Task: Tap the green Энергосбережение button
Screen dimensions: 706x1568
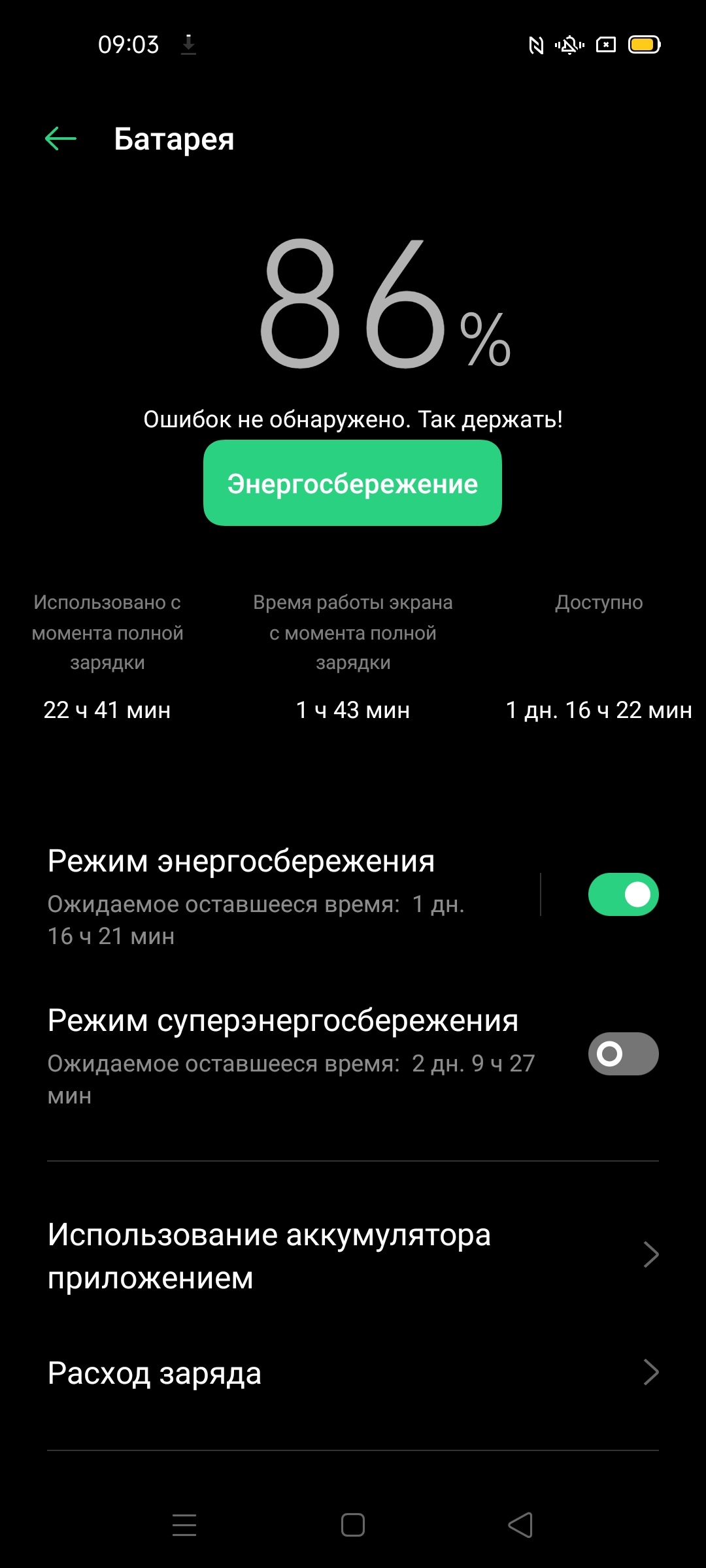Action: [352, 483]
